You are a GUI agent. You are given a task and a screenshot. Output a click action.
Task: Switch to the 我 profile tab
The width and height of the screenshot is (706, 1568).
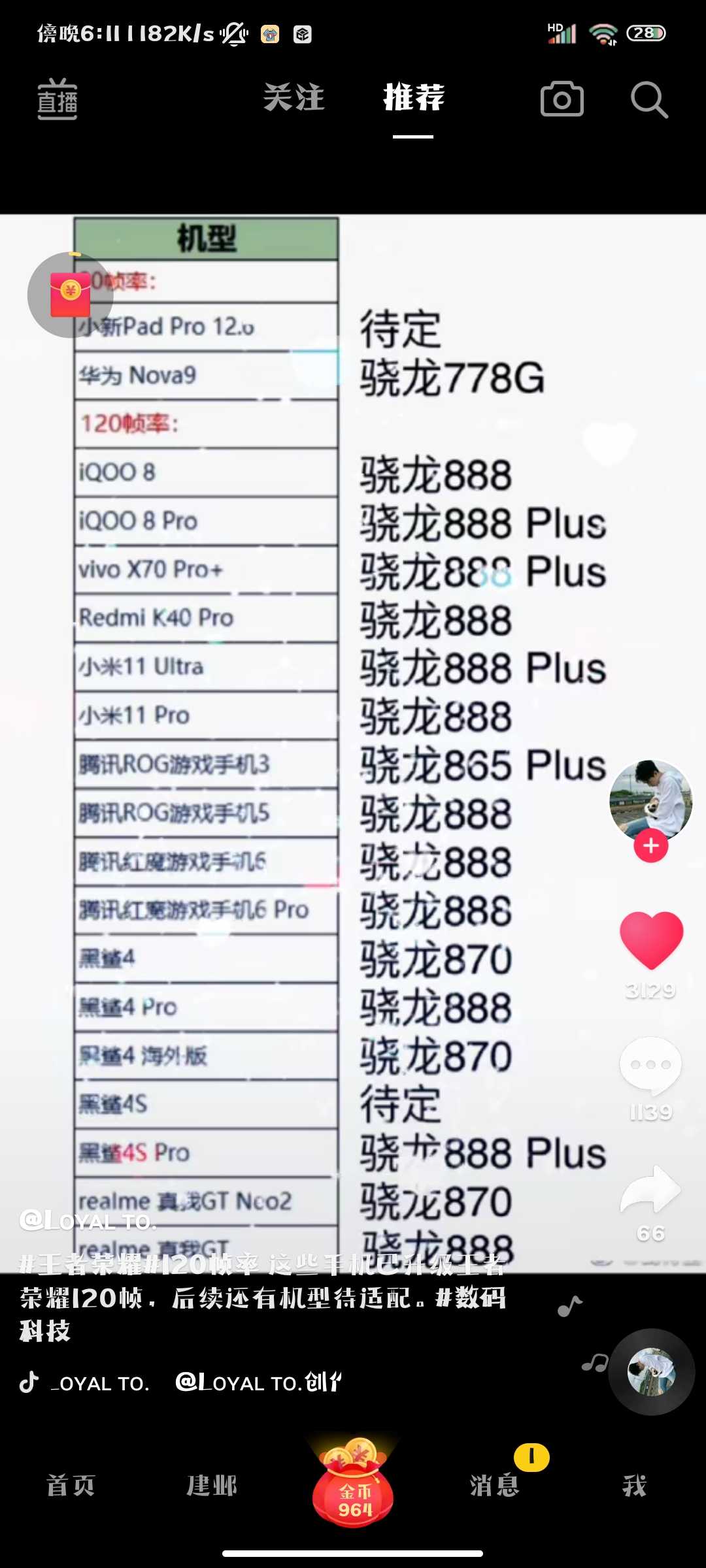click(634, 1486)
